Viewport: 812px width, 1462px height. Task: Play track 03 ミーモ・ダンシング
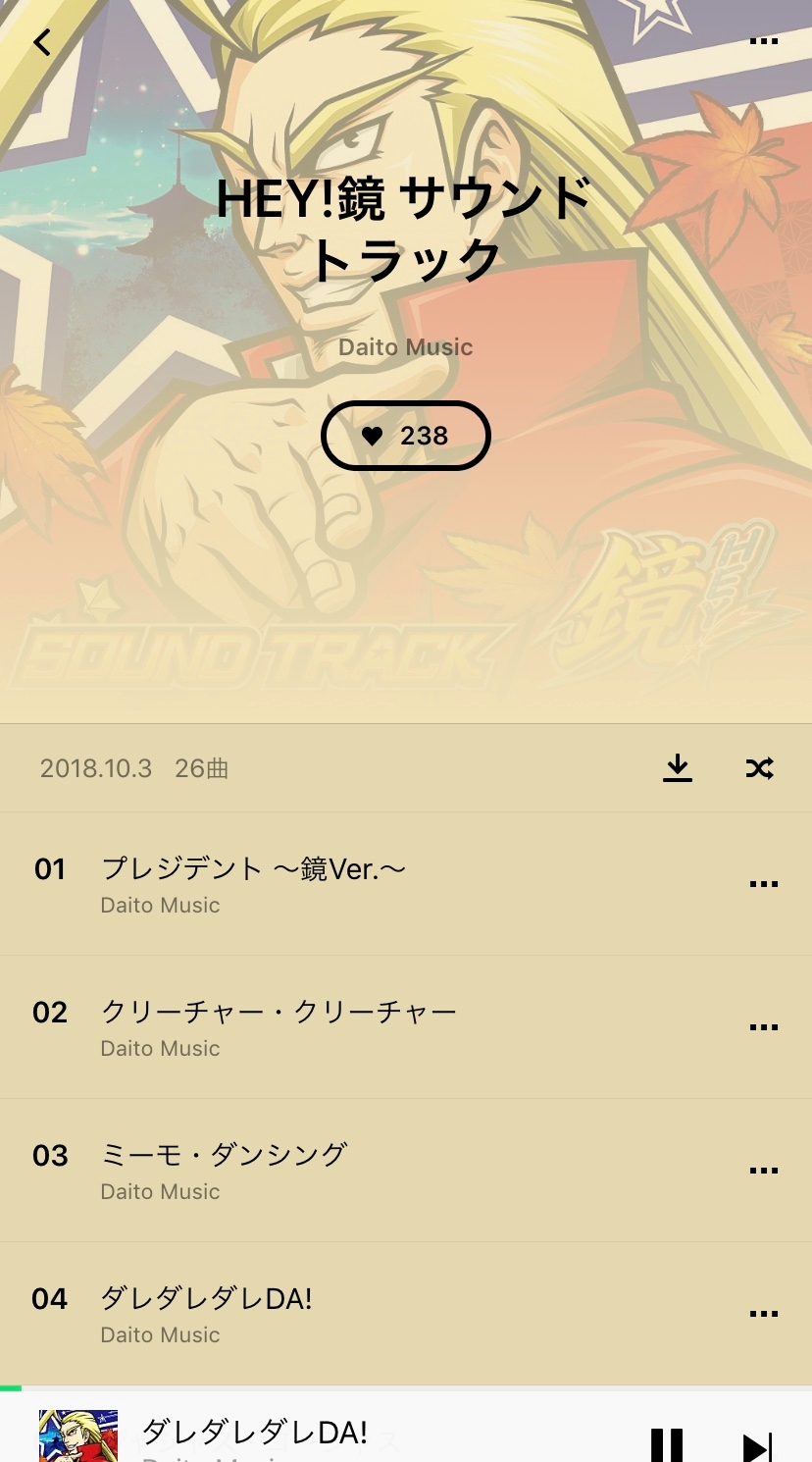(x=406, y=1171)
